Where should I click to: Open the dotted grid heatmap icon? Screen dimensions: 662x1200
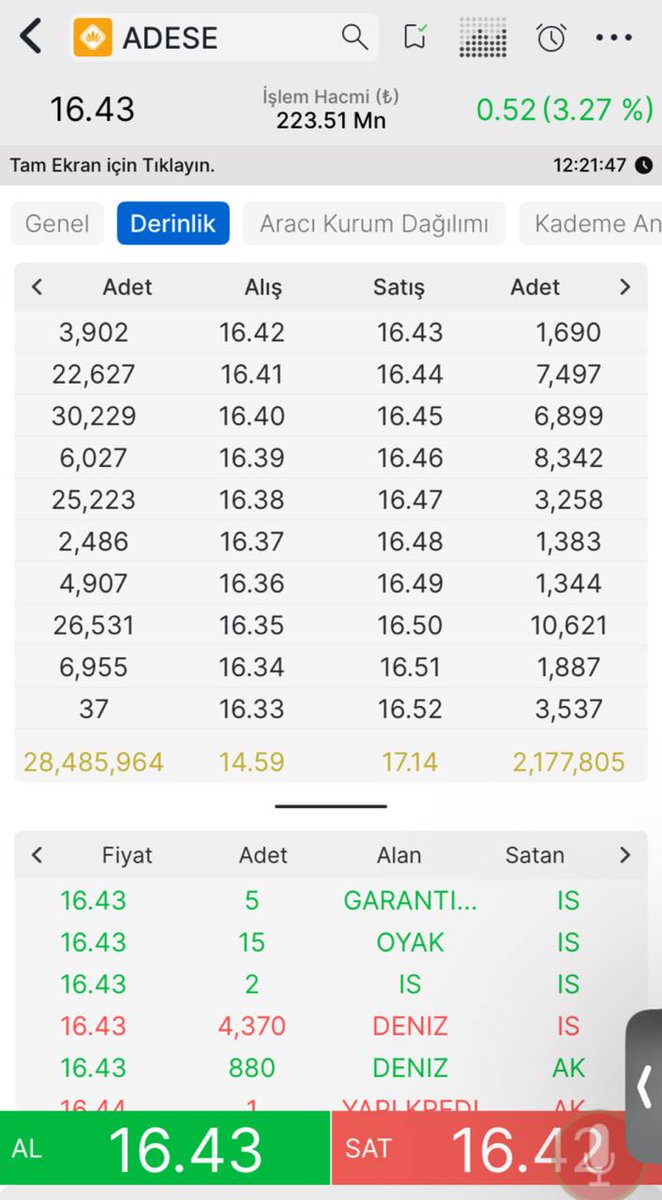coord(483,38)
